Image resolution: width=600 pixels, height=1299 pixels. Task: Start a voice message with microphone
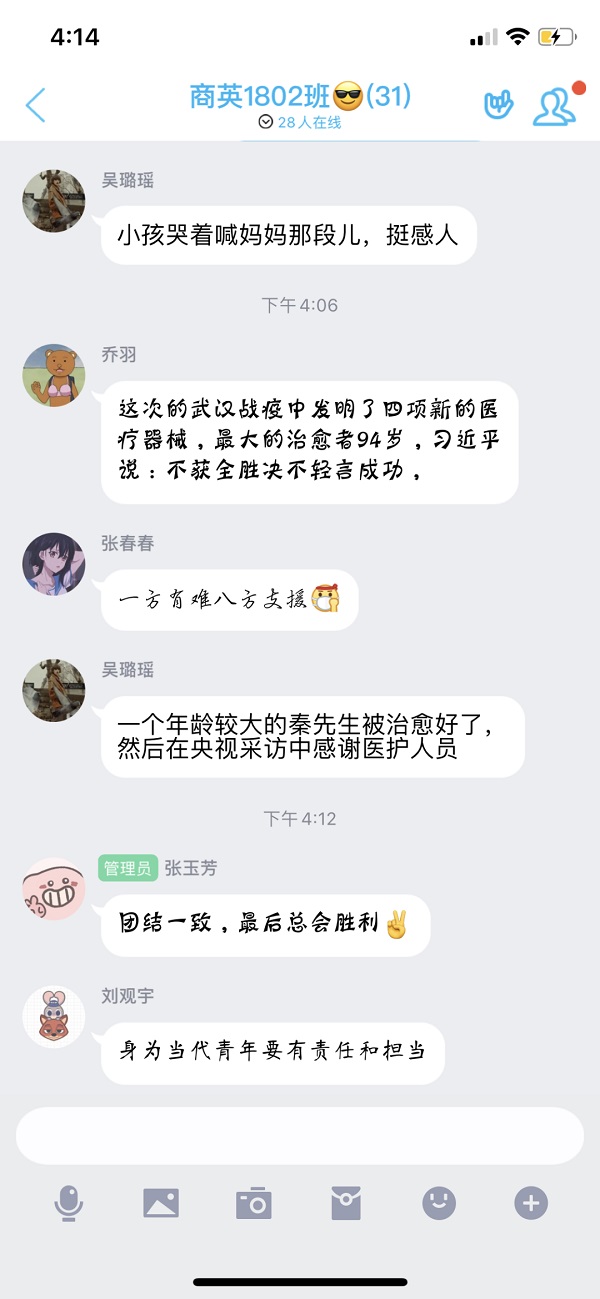(68, 1203)
